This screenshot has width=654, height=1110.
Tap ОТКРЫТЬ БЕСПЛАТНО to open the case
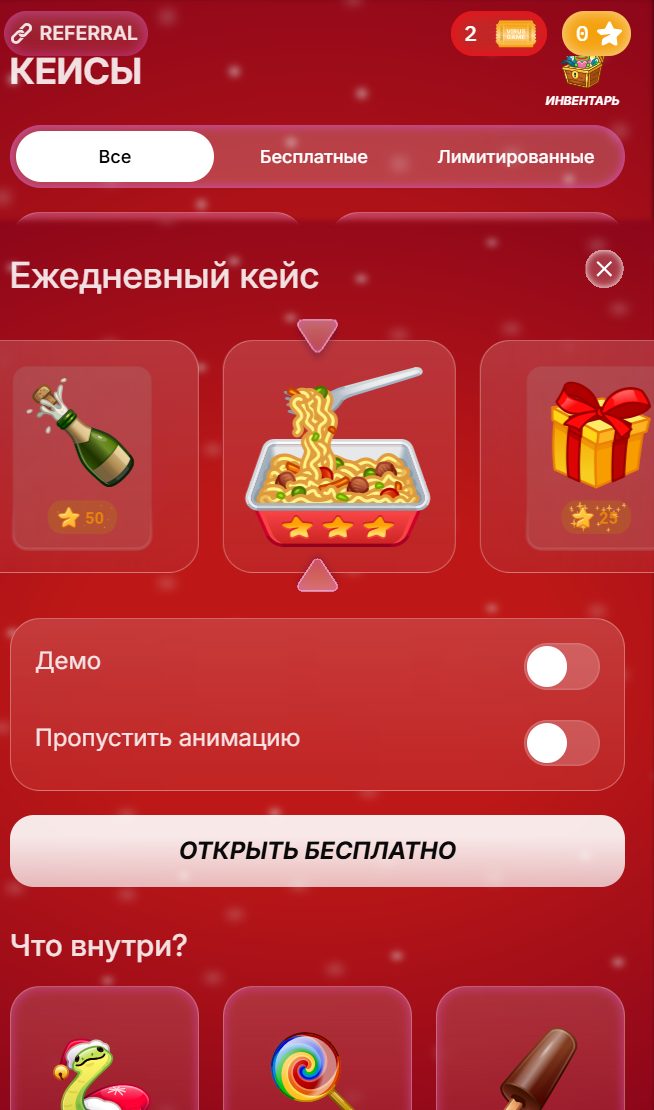coord(317,851)
